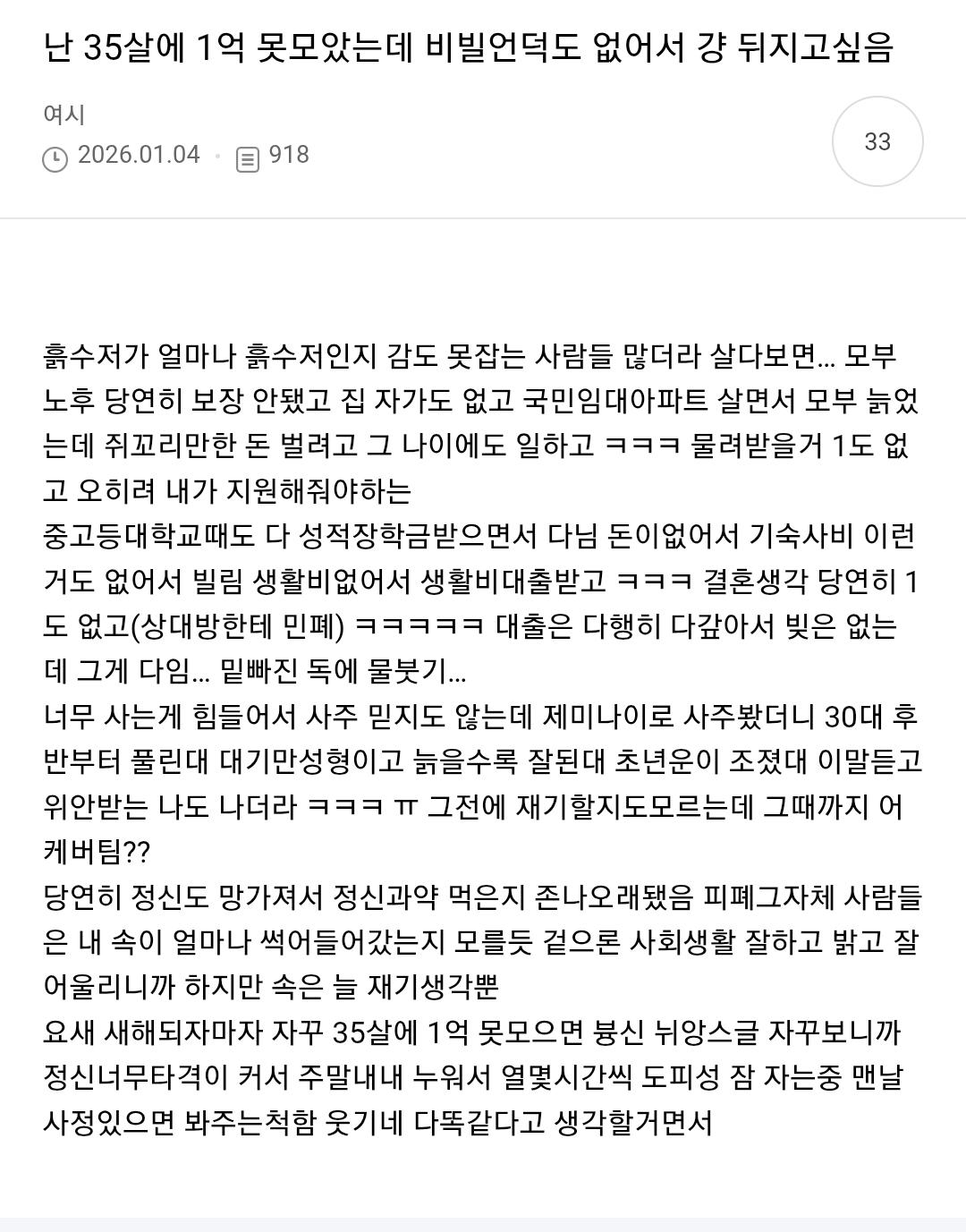Open author 여시's profile

click(x=64, y=115)
